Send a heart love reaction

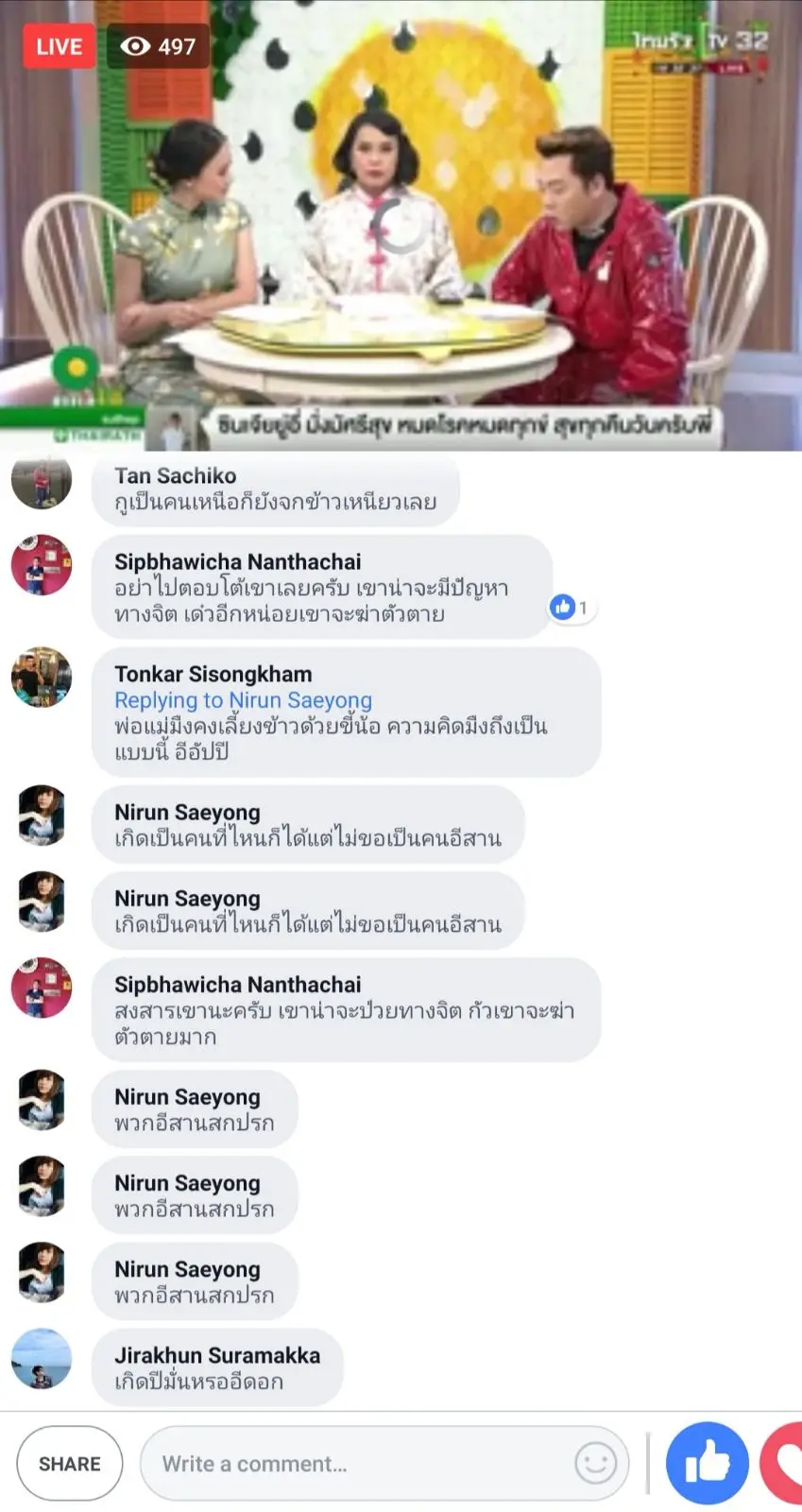786,1463
